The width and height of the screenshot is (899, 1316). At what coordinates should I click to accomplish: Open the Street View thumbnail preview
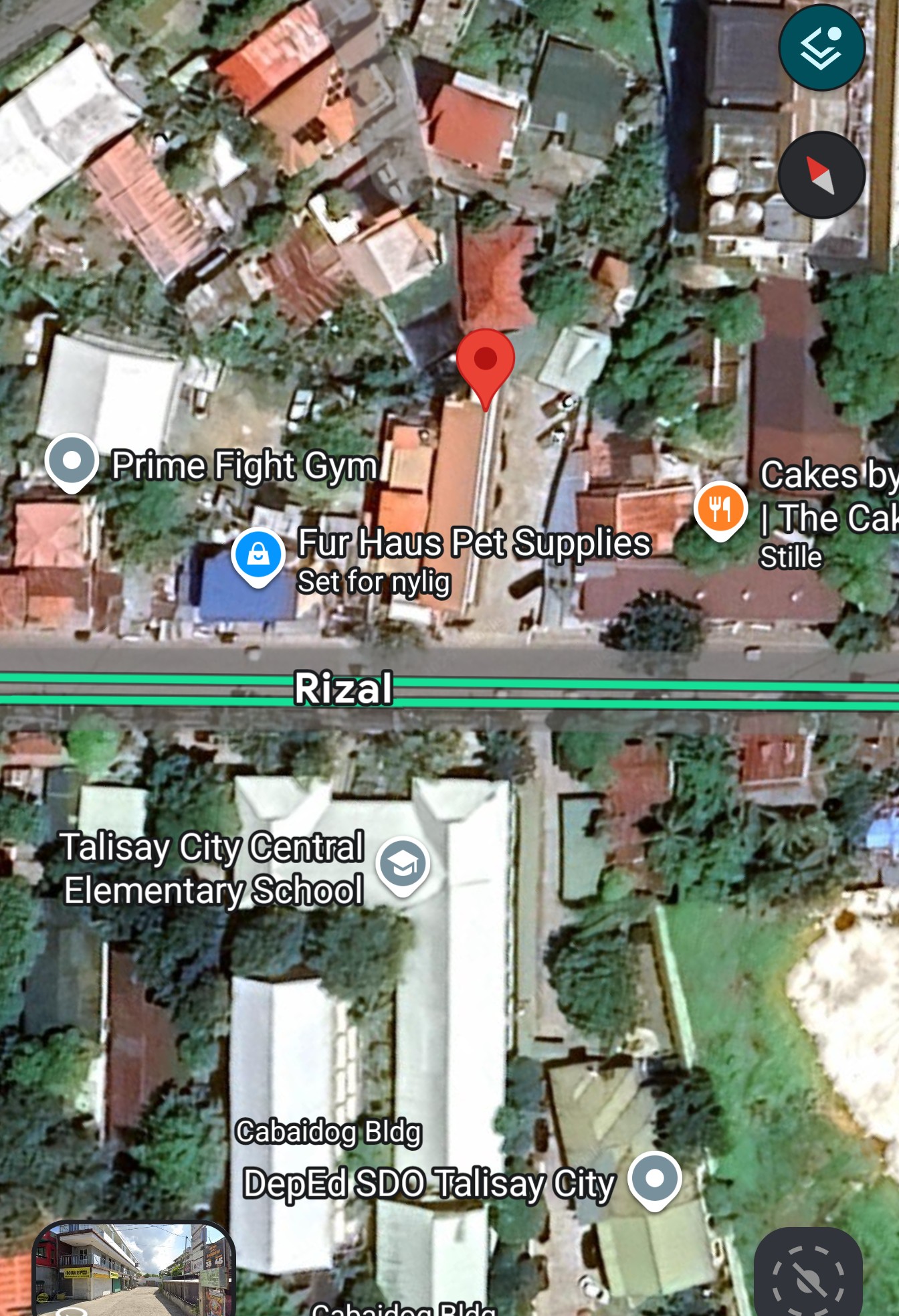pyautogui.click(x=133, y=1268)
